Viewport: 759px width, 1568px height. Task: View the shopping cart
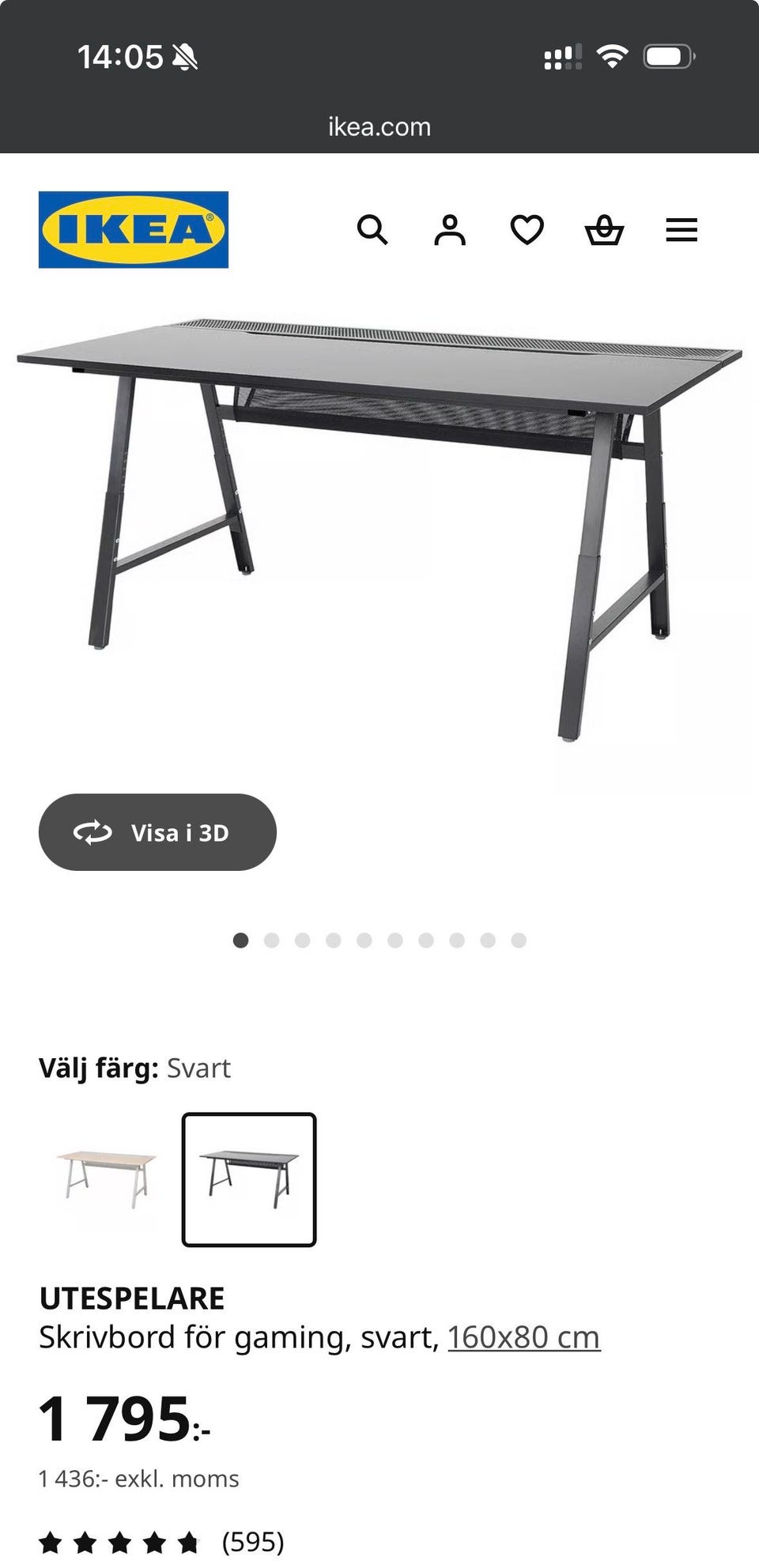(604, 230)
